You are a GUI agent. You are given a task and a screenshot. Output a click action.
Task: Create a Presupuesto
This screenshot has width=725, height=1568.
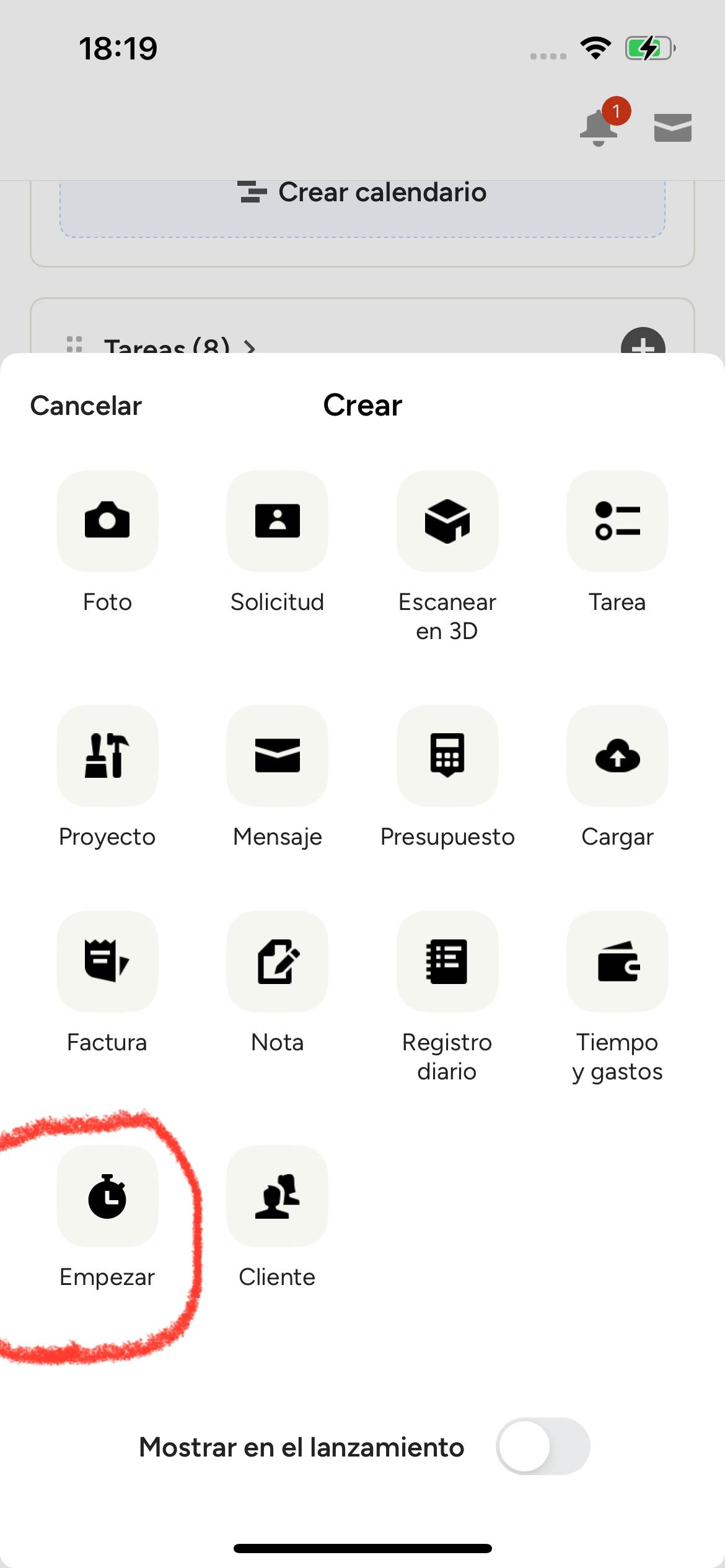[447, 756]
